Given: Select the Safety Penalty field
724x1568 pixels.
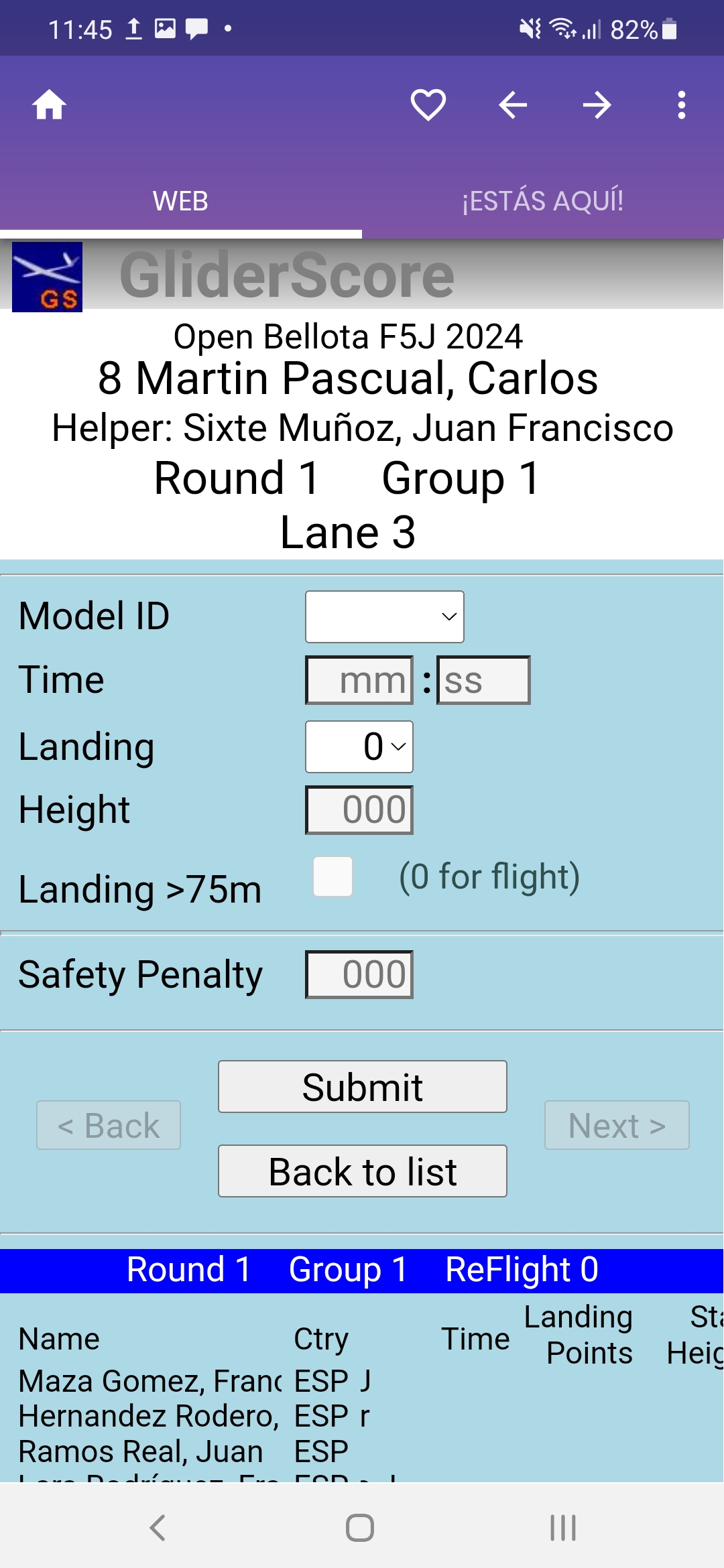Looking at the screenshot, I should coord(359,974).
